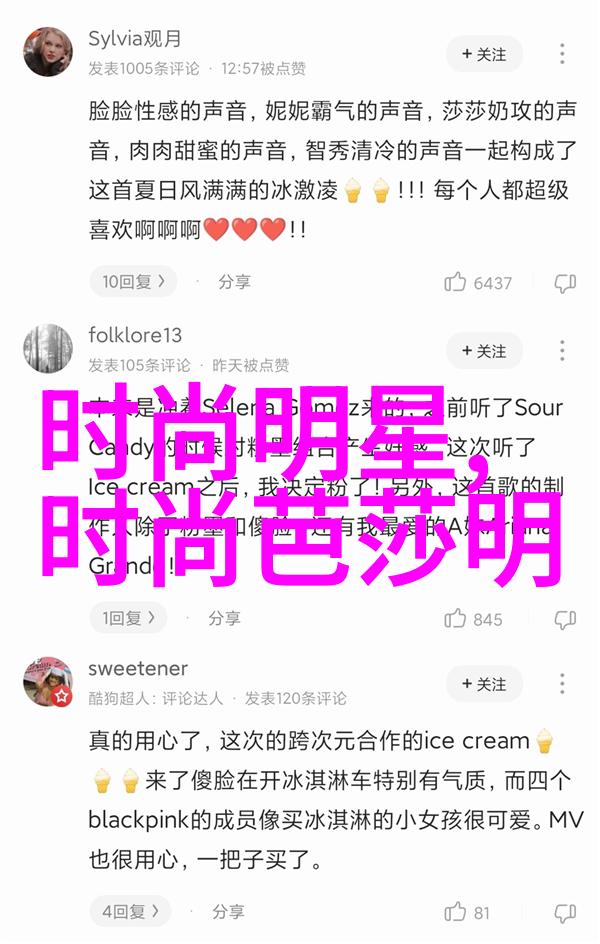Share sweetener's comment
The height and width of the screenshot is (944, 600).
228,911
